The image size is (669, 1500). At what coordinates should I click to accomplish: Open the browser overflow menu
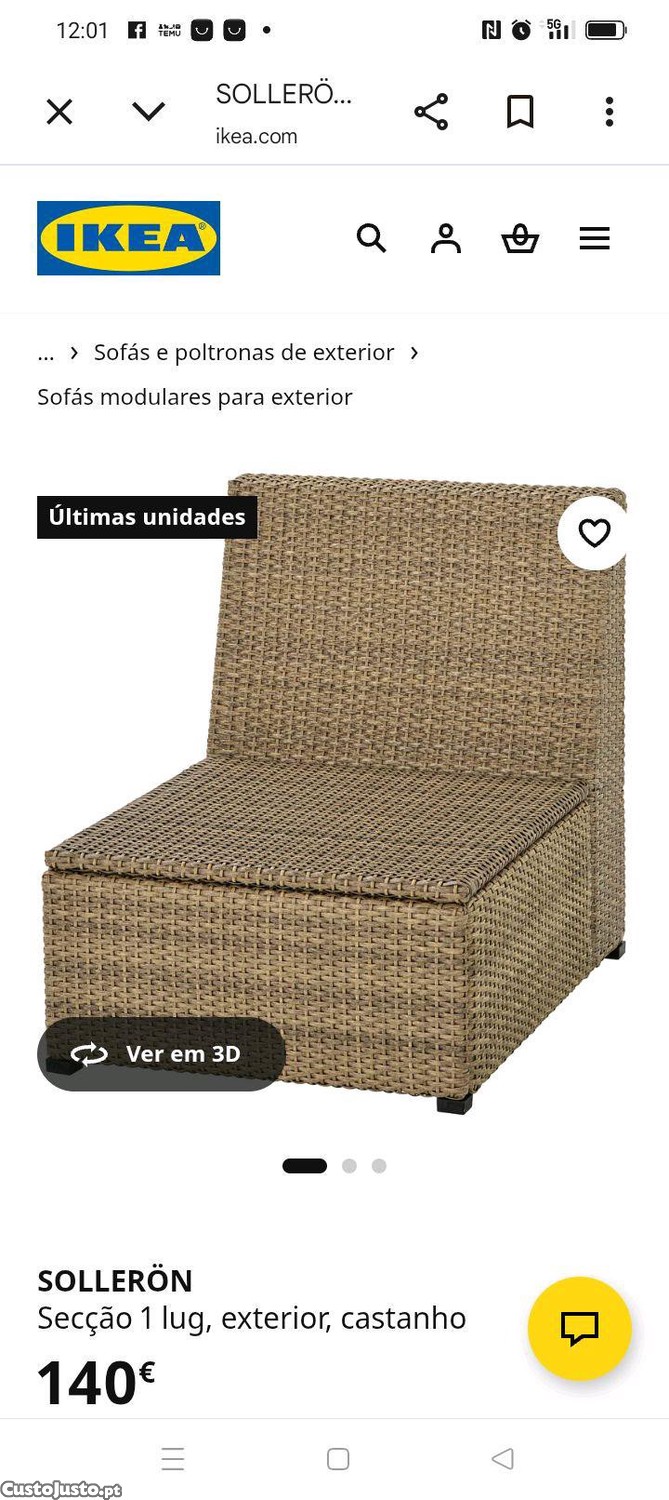(609, 112)
